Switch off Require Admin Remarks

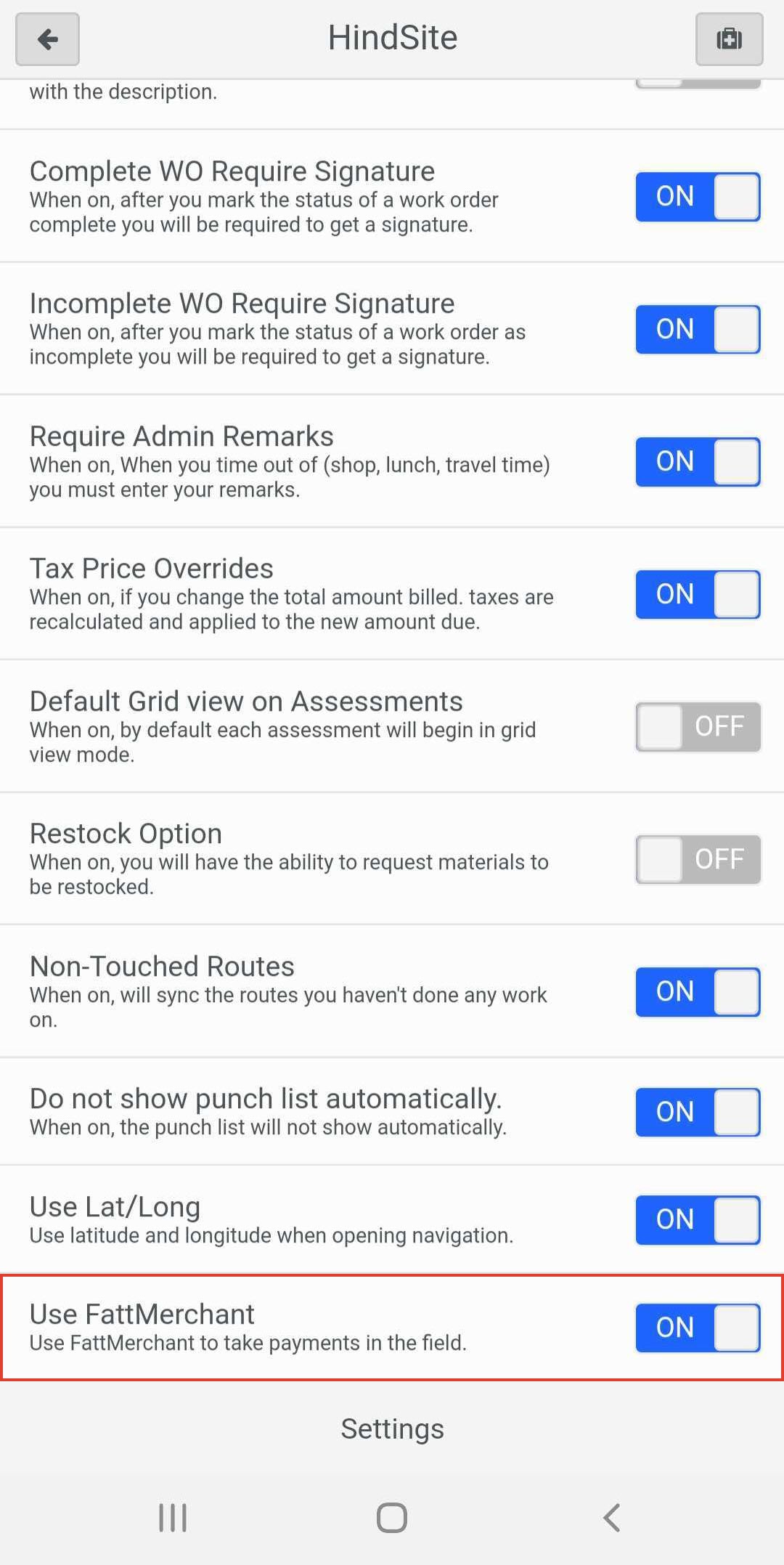click(698, 461)
